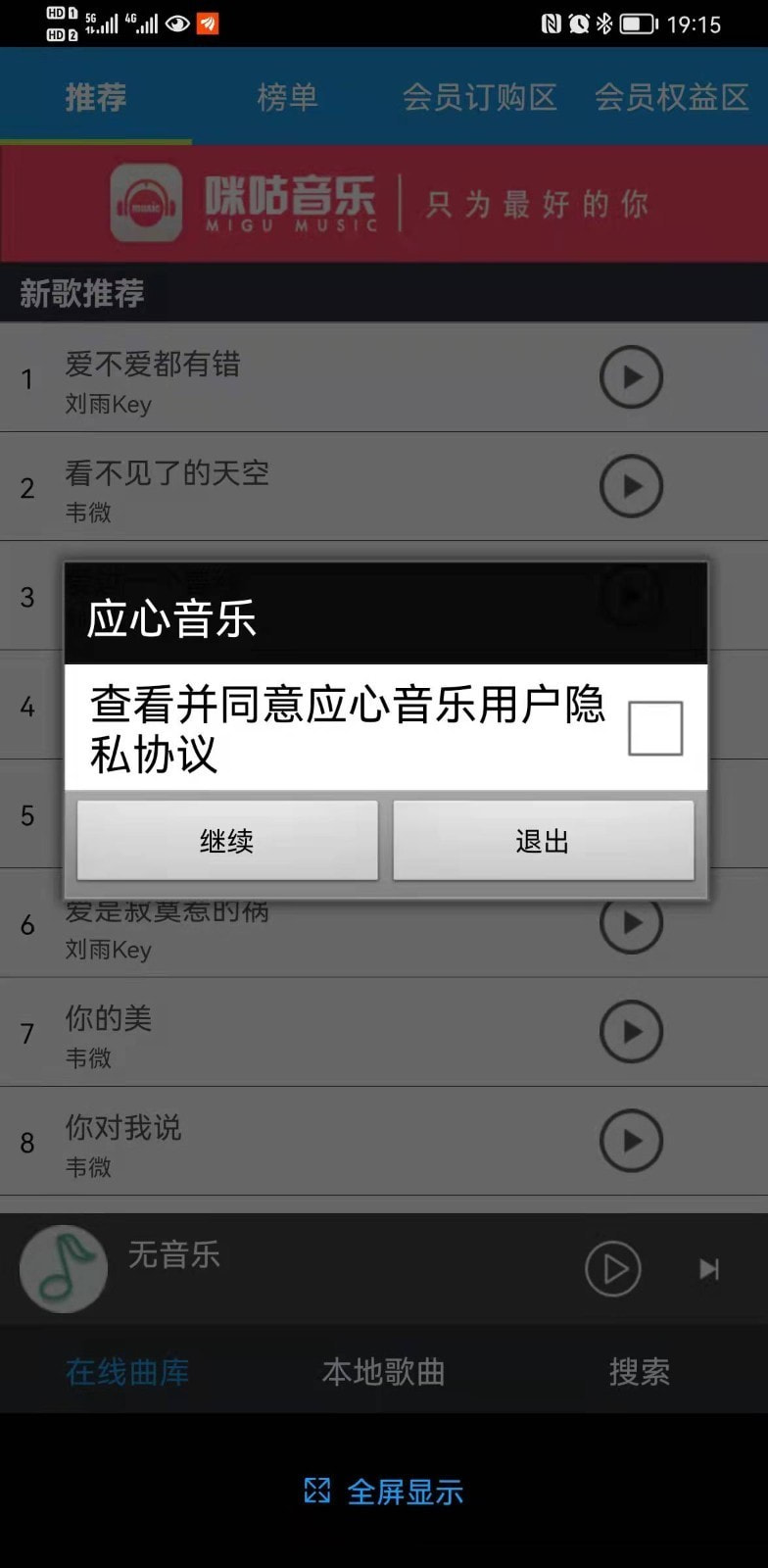Switch to the 榜单 tab

pos(287,97)
